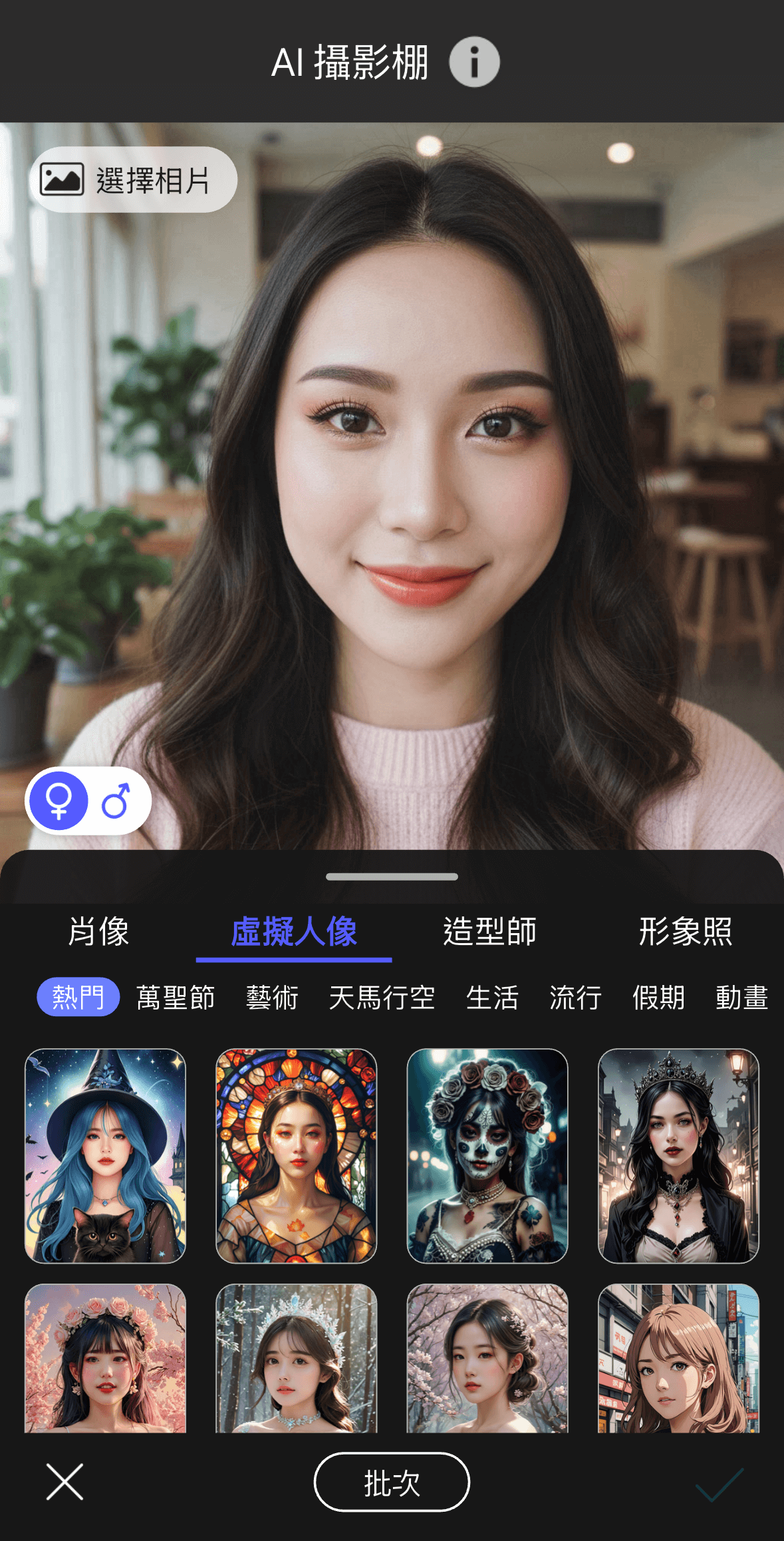
Task: Show the 流行 styles
Action: click(x=575, y=998)
